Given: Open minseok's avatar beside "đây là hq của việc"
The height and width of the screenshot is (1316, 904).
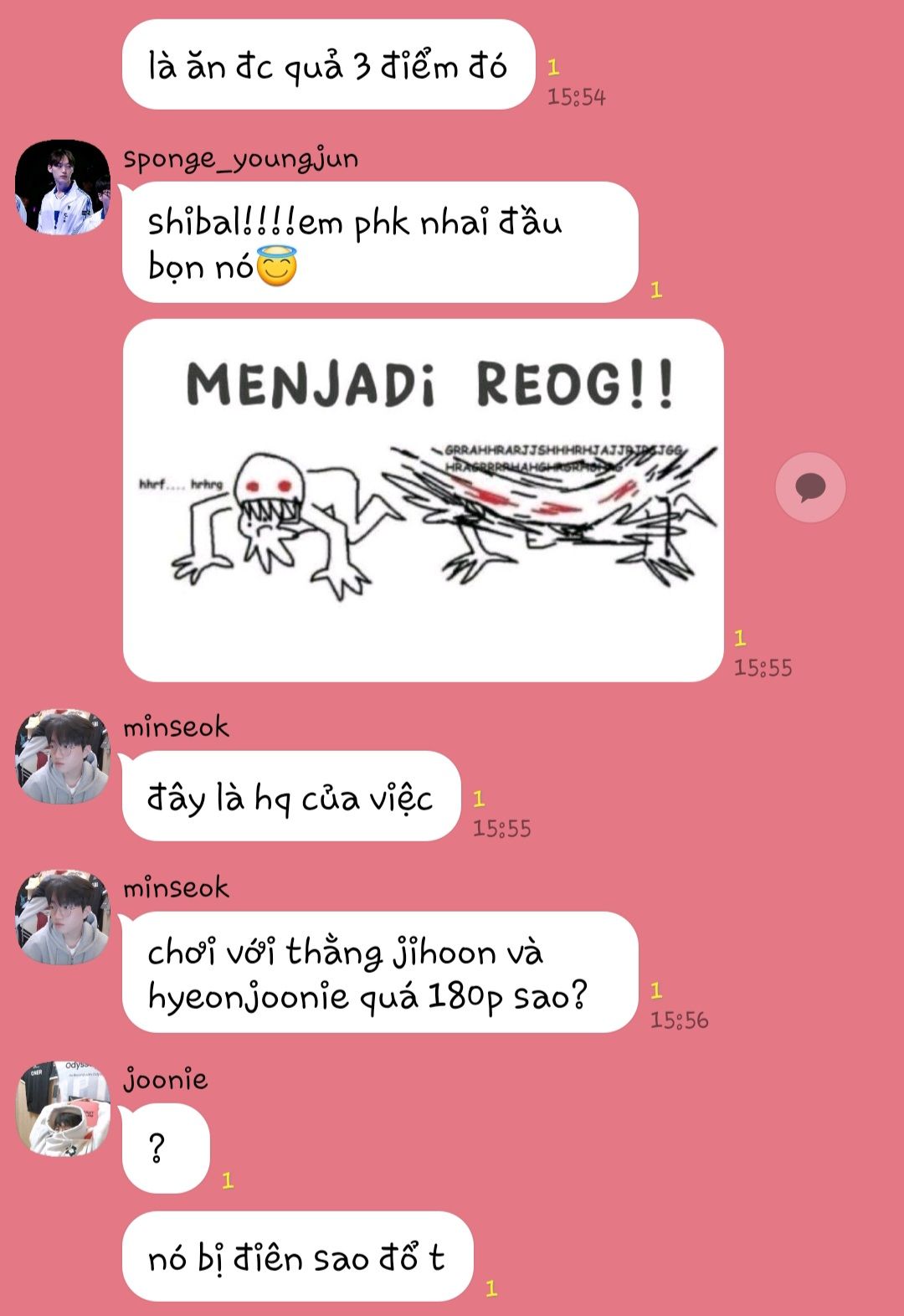Looking at the screenshot, I should point(63,756).
